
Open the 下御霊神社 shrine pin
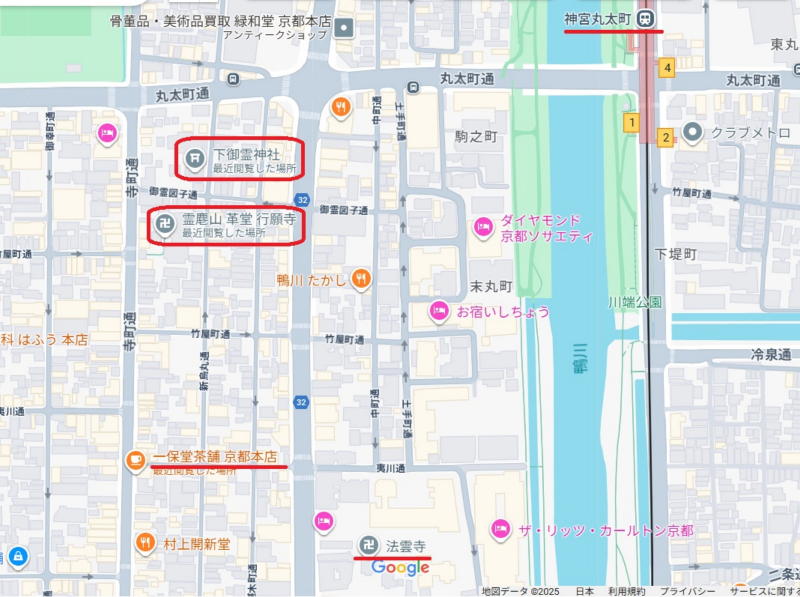tap(197, 157)
